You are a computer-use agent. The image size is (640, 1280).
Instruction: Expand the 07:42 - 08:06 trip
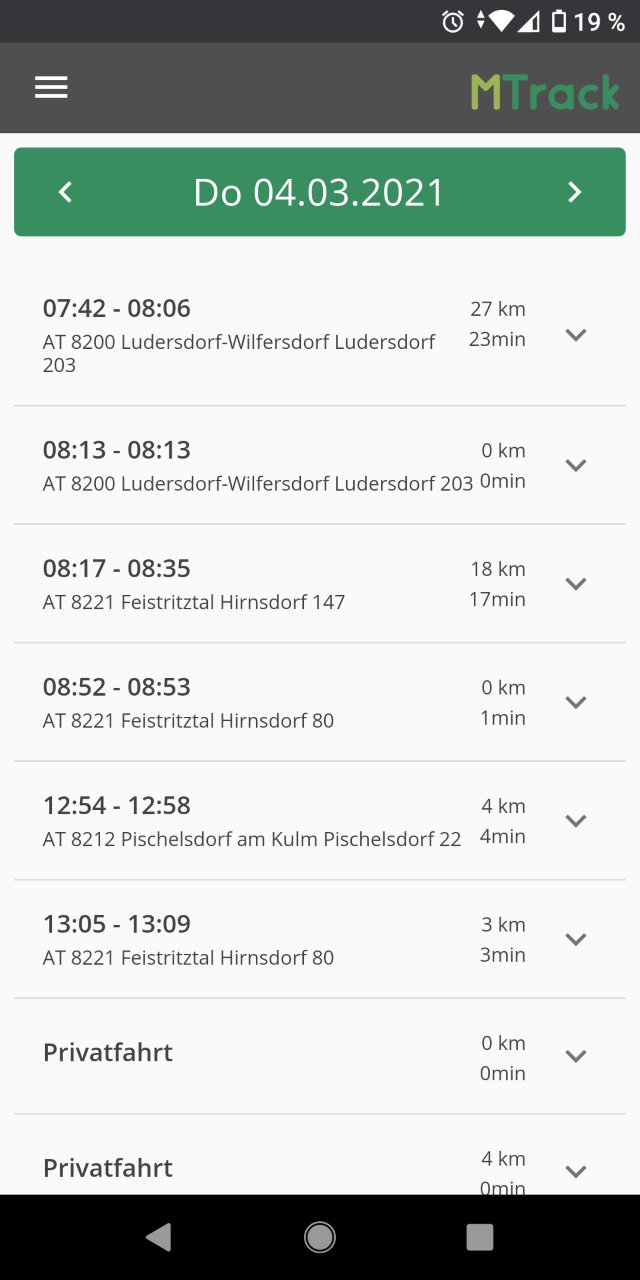575,336
